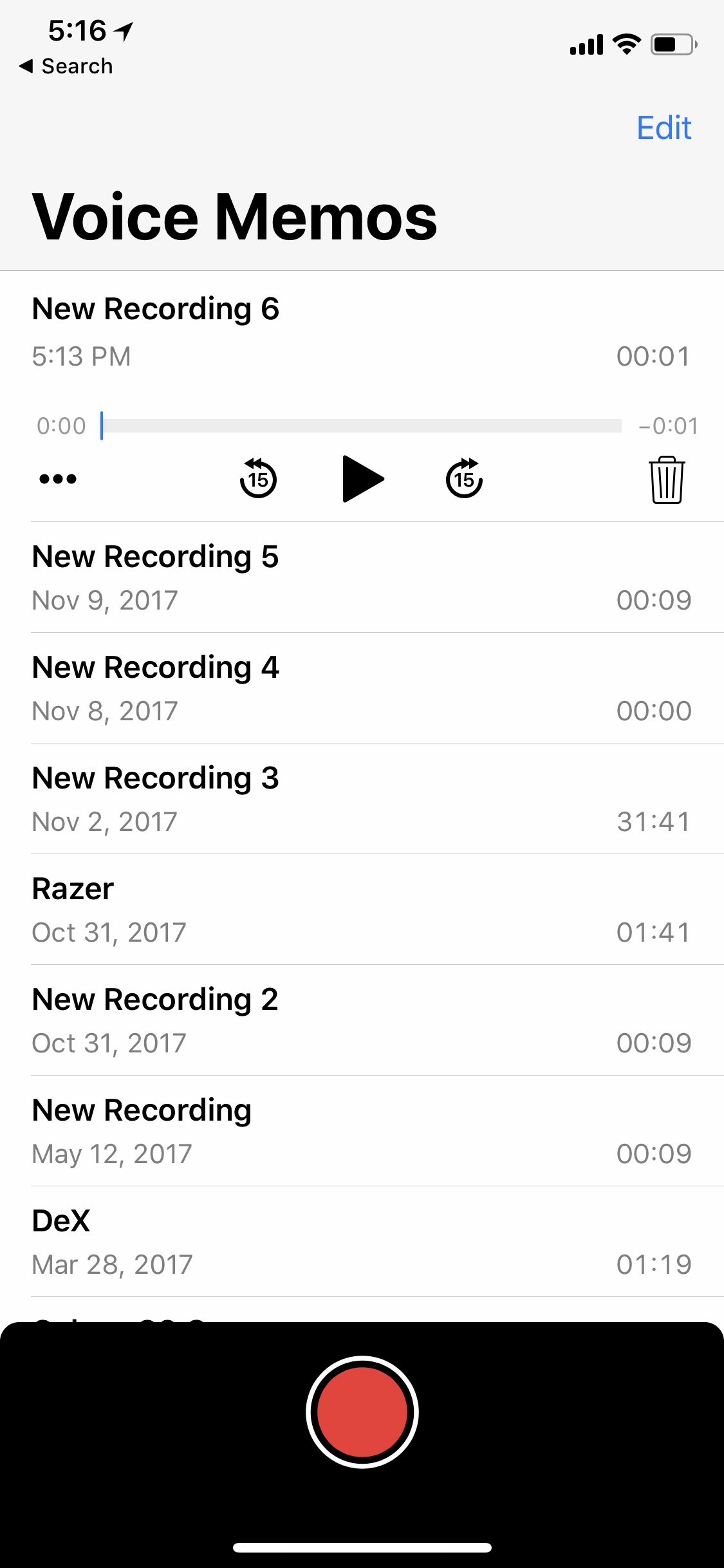Delete New Recording 6 with trash icon
The image size is (724, 1568).
click(667, 480)
